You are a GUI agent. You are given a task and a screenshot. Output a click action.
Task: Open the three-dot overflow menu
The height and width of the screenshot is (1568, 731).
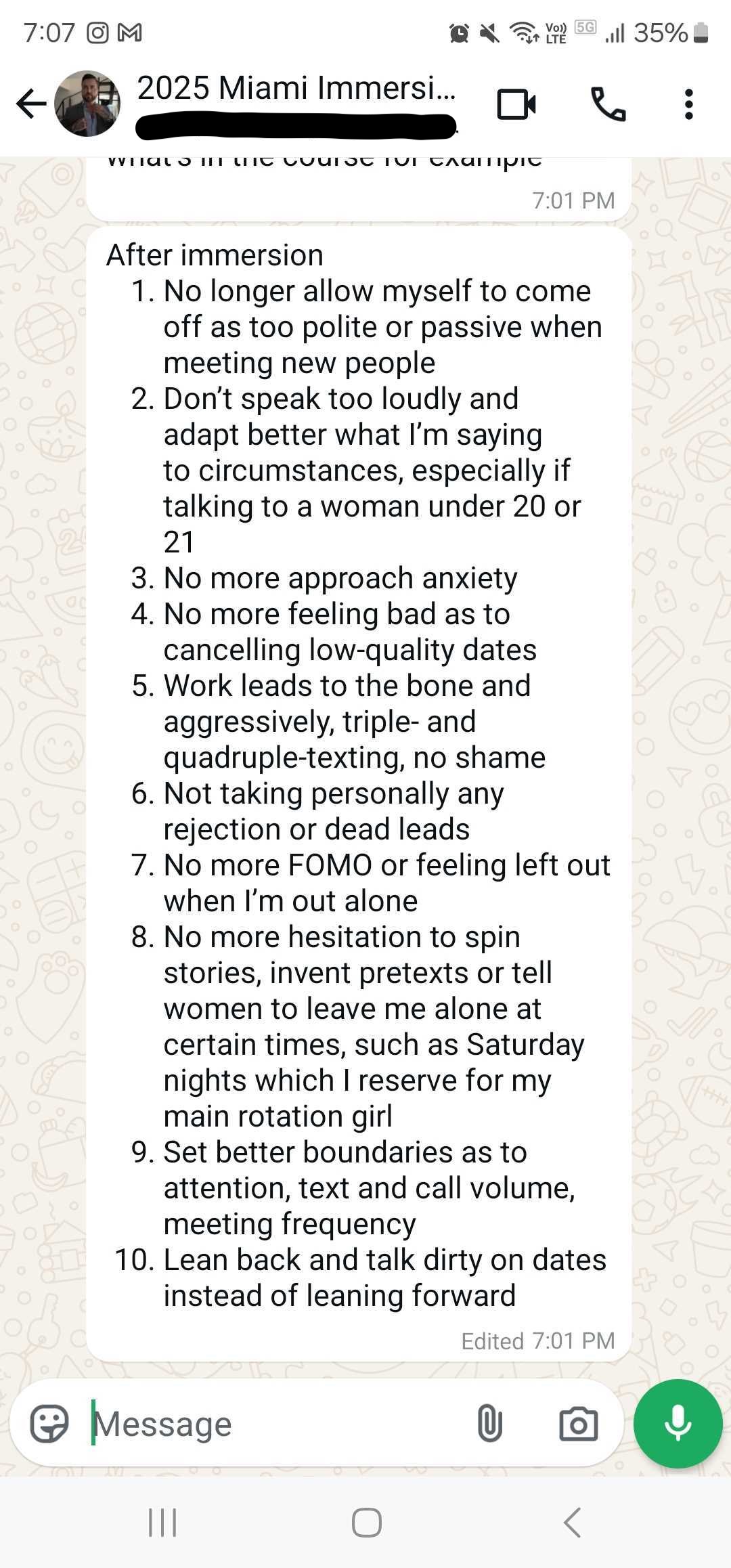coord(688,104)
